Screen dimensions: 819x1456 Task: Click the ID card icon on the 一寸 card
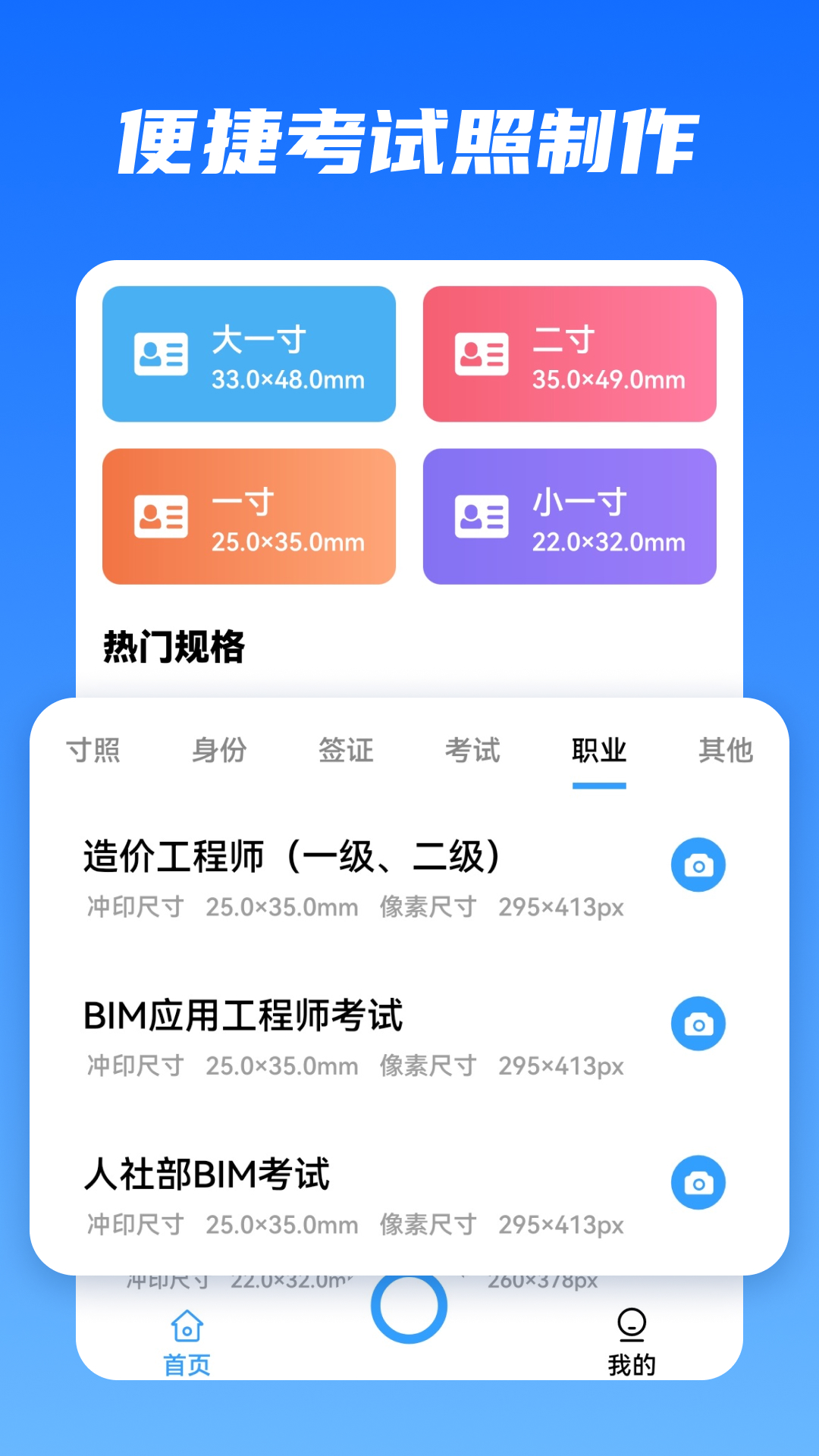(x=159, y=516)
